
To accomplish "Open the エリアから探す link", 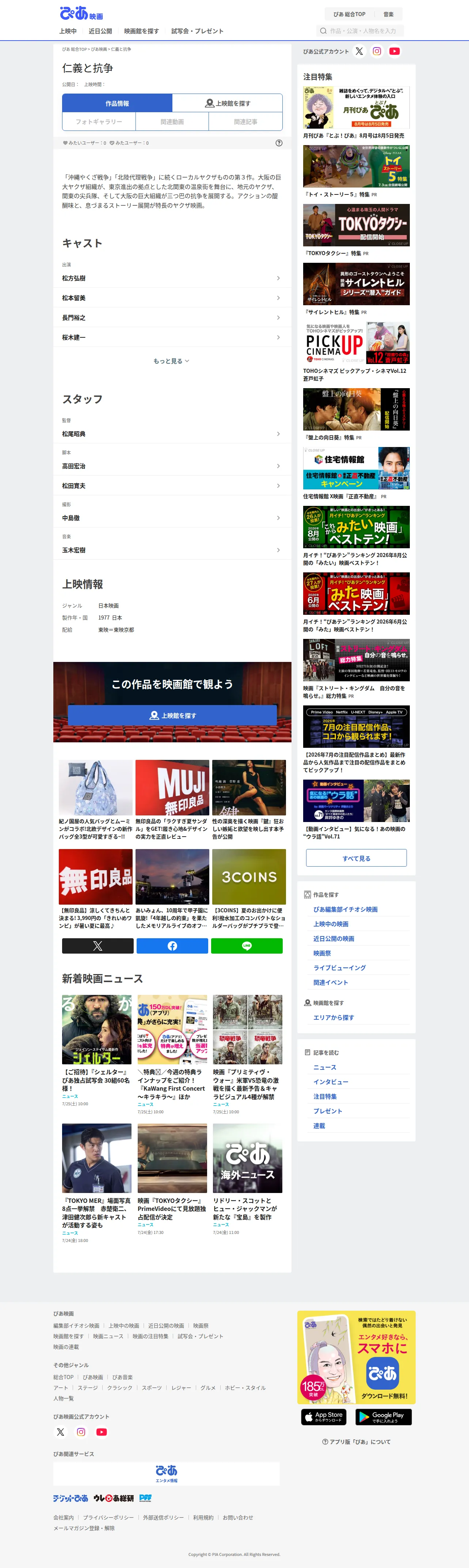I will click(x=333, y=1017).
